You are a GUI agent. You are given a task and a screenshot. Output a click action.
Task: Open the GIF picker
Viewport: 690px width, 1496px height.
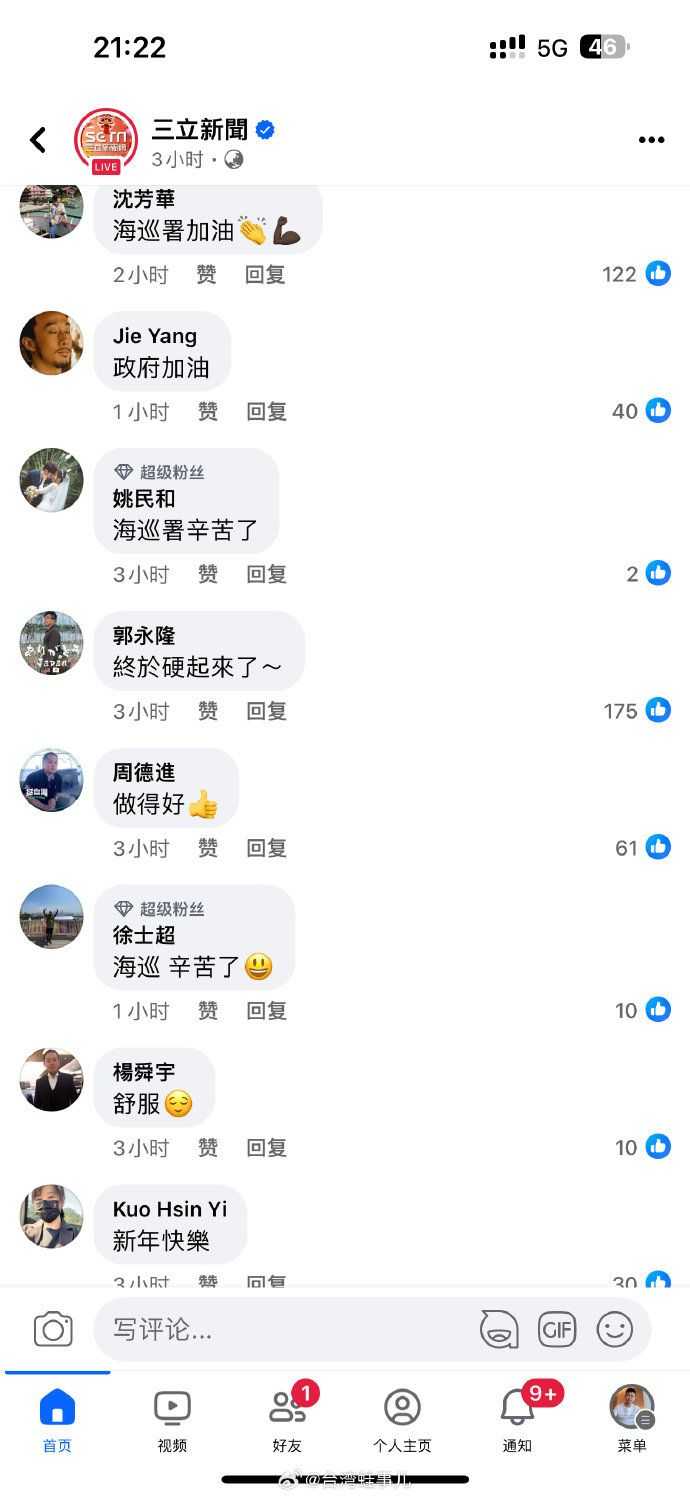pos(557,1329)
